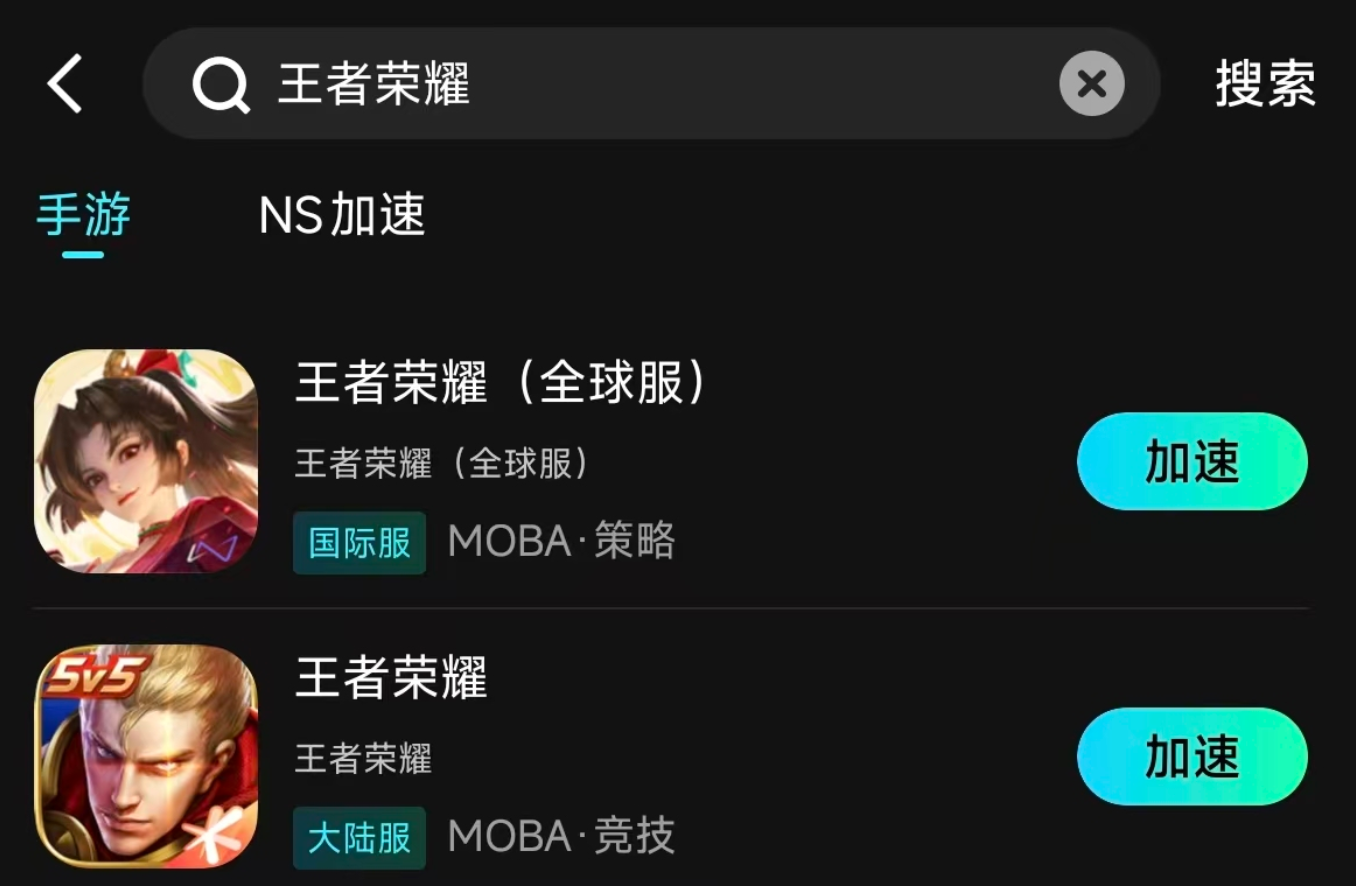Screen dimensions: 1356x886
Task: Go back using the arrow icon
Action: click(x=65, y=83)
